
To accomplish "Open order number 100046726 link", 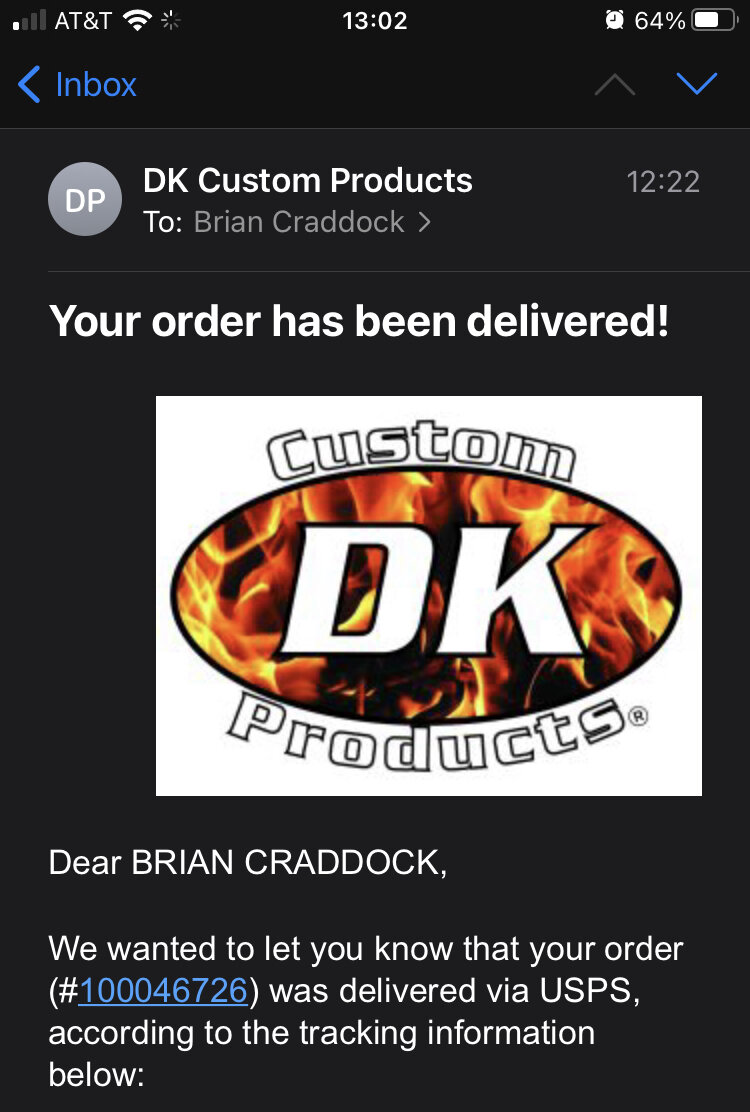I will tap(162, 990).
